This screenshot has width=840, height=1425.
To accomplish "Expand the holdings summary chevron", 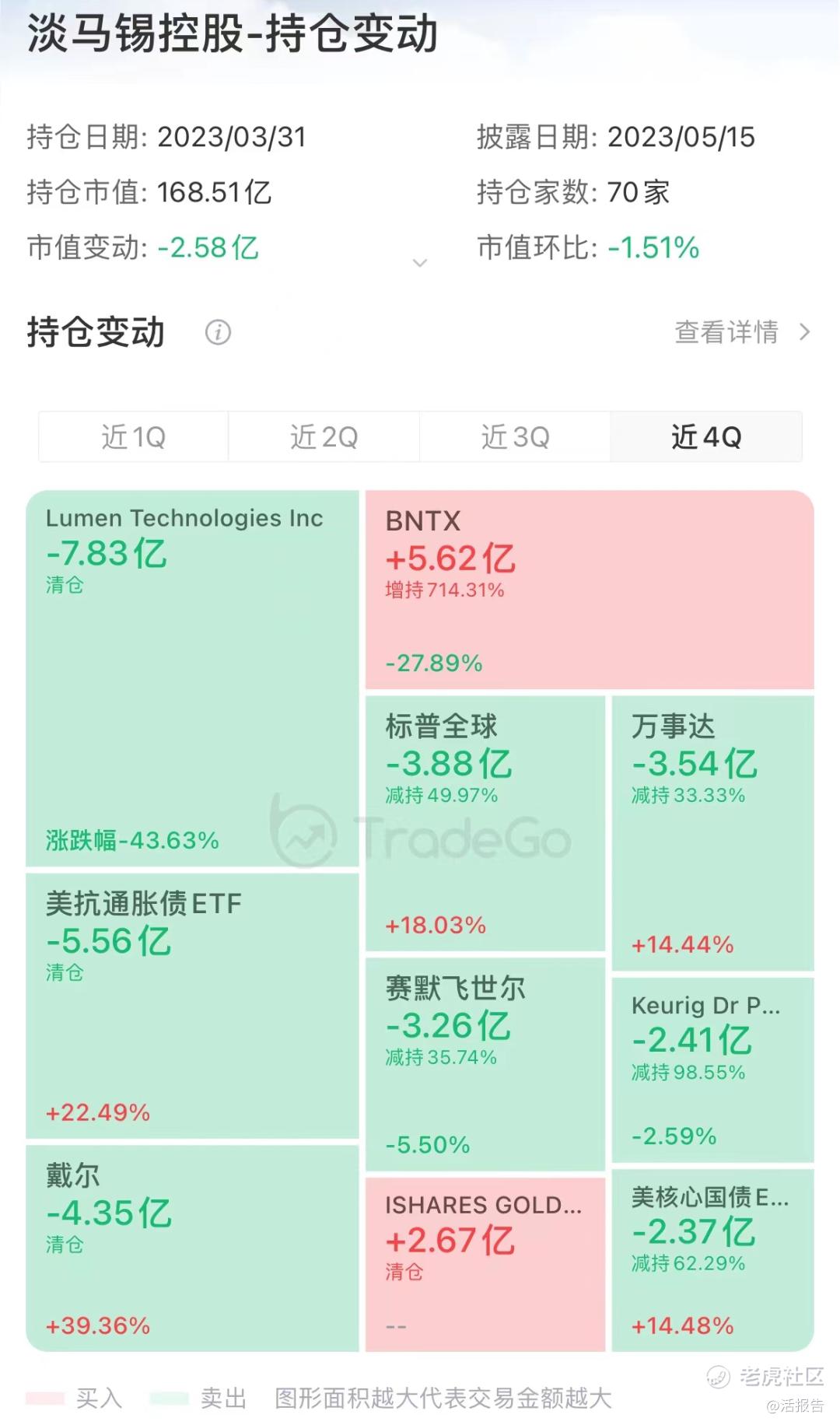I will pyautogui.click(x=420, y=263).
